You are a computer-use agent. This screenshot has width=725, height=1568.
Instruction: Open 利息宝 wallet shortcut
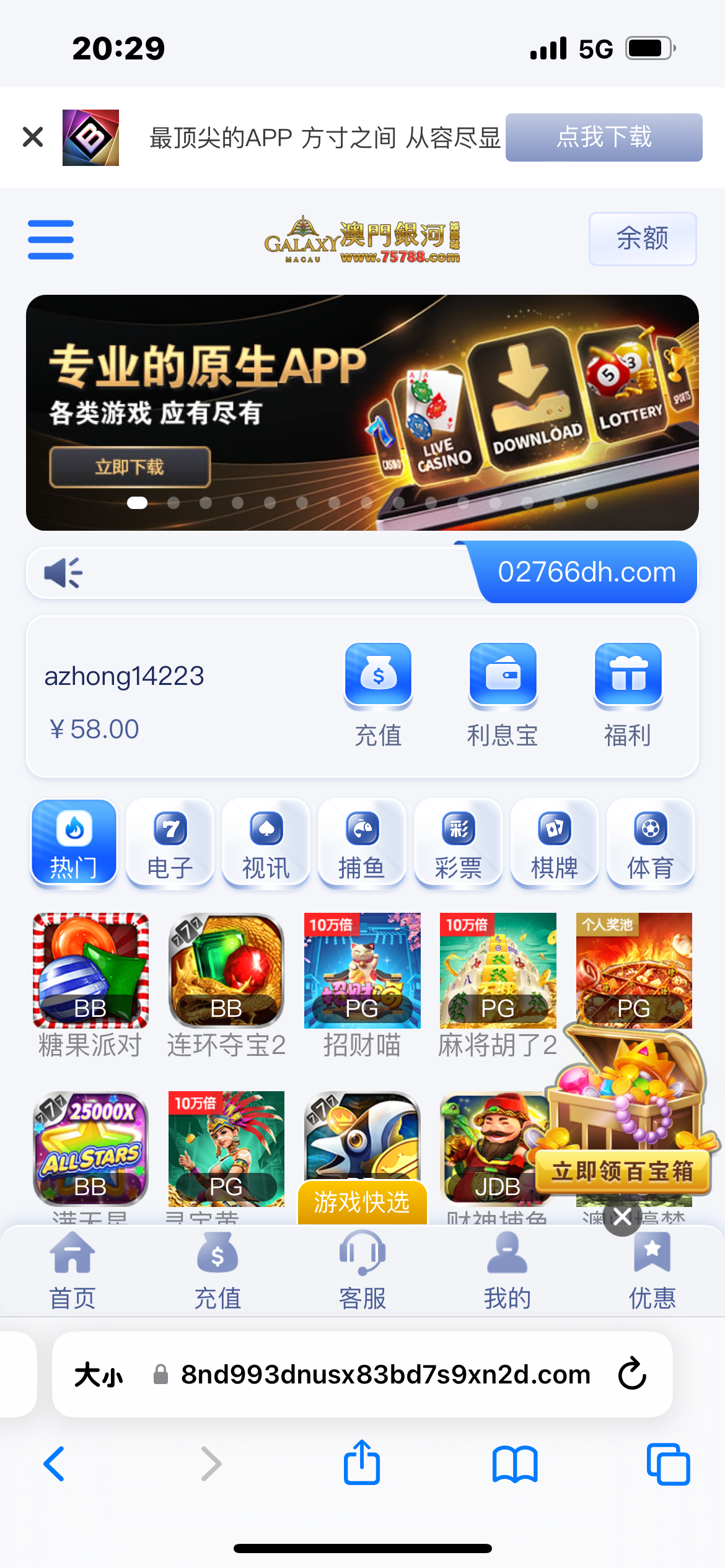[503, 694]
